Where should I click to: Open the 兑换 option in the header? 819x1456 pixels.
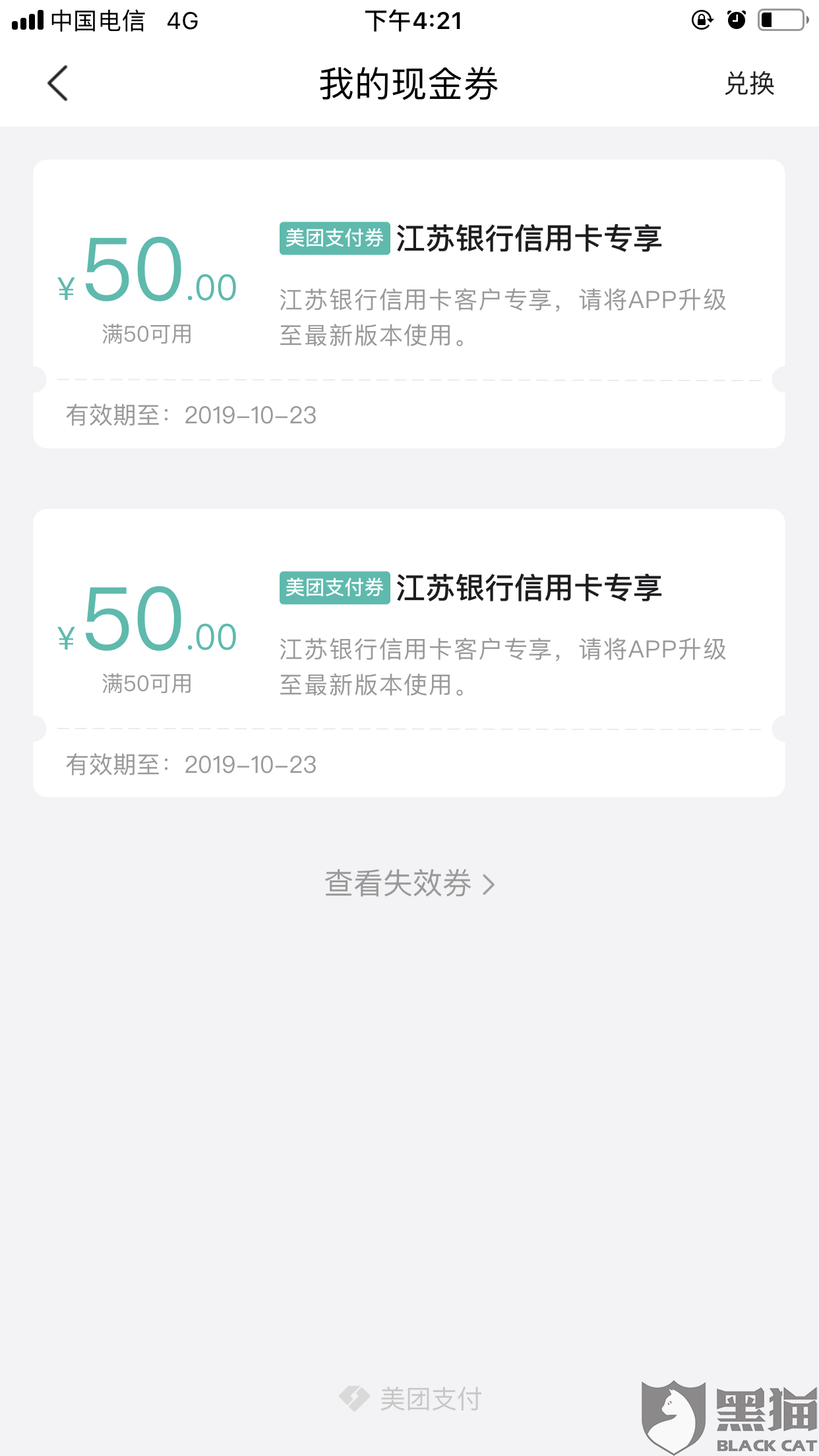(749, 84)
